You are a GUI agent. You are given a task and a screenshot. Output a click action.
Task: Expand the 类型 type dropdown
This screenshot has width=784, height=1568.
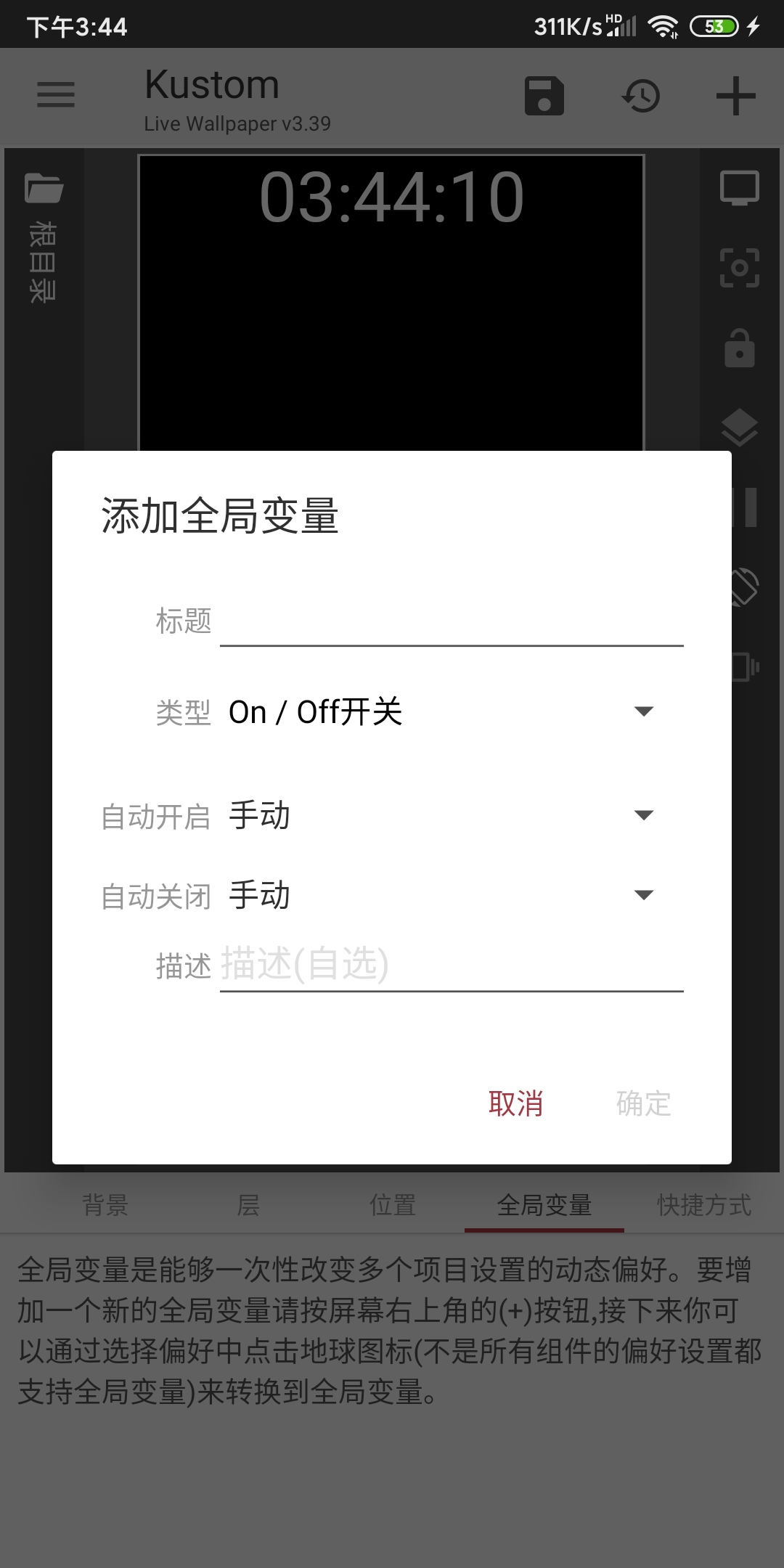[441, 711]
